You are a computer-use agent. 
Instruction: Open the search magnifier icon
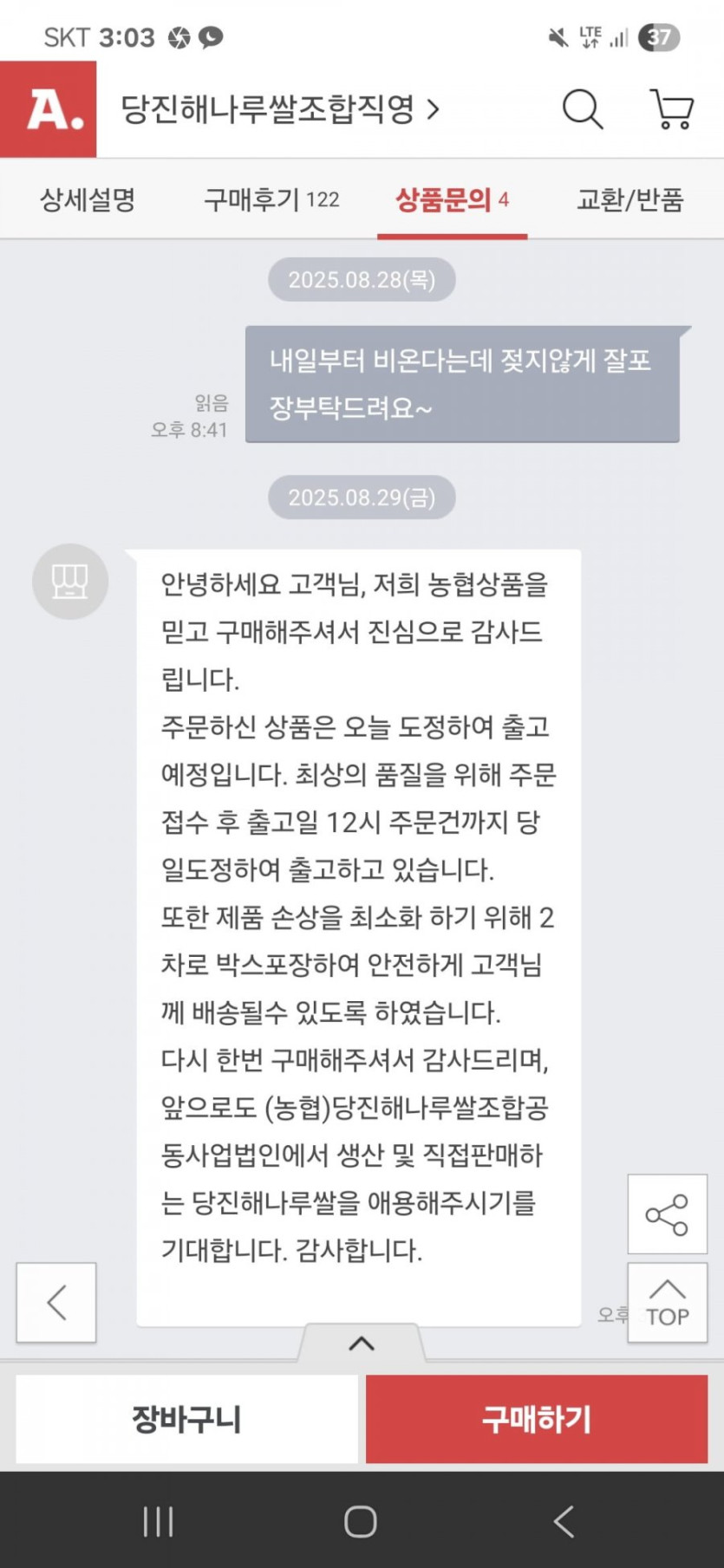[583, 109]
